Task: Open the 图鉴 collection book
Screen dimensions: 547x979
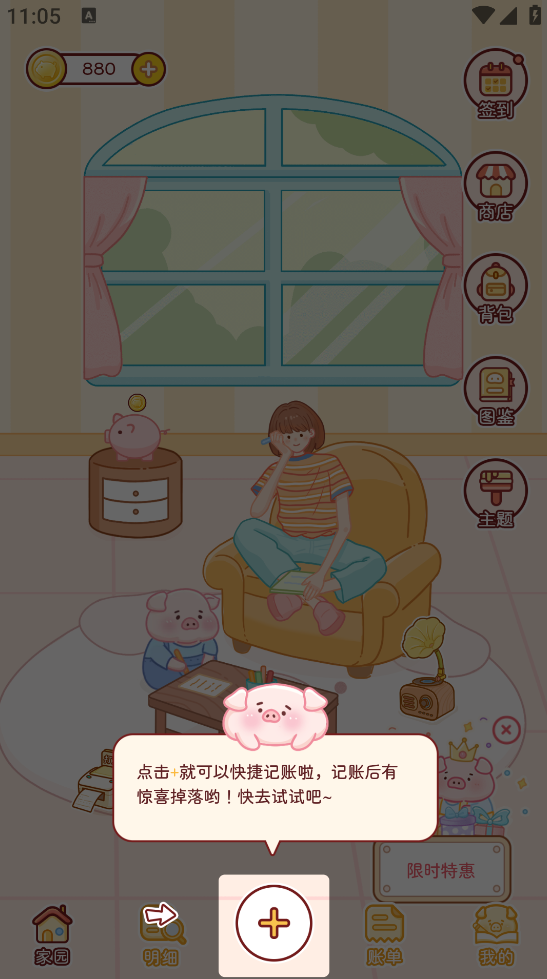Action: pyautogui.click(x=496, y=391)
